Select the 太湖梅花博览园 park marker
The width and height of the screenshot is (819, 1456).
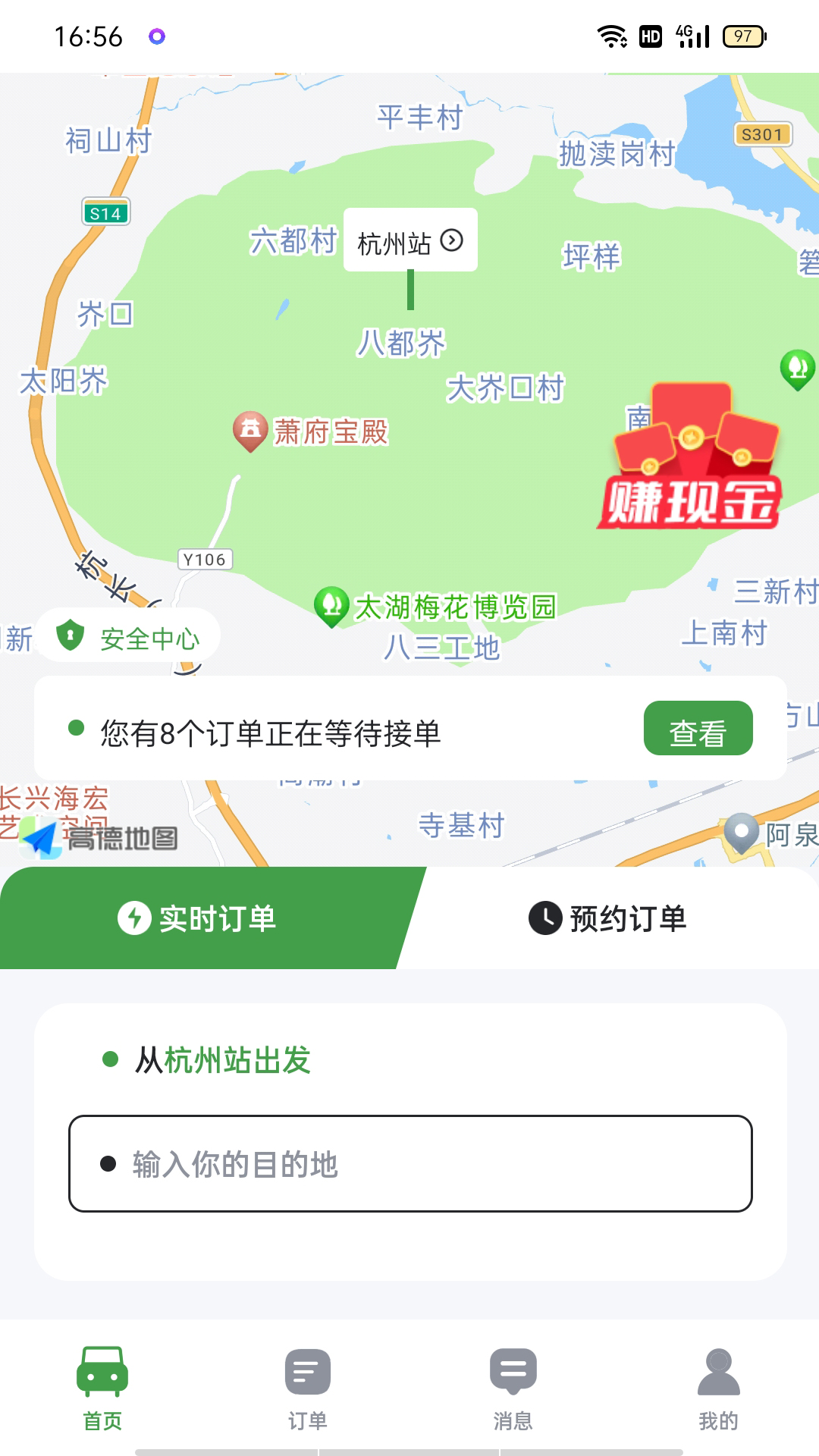coord(331,603)
